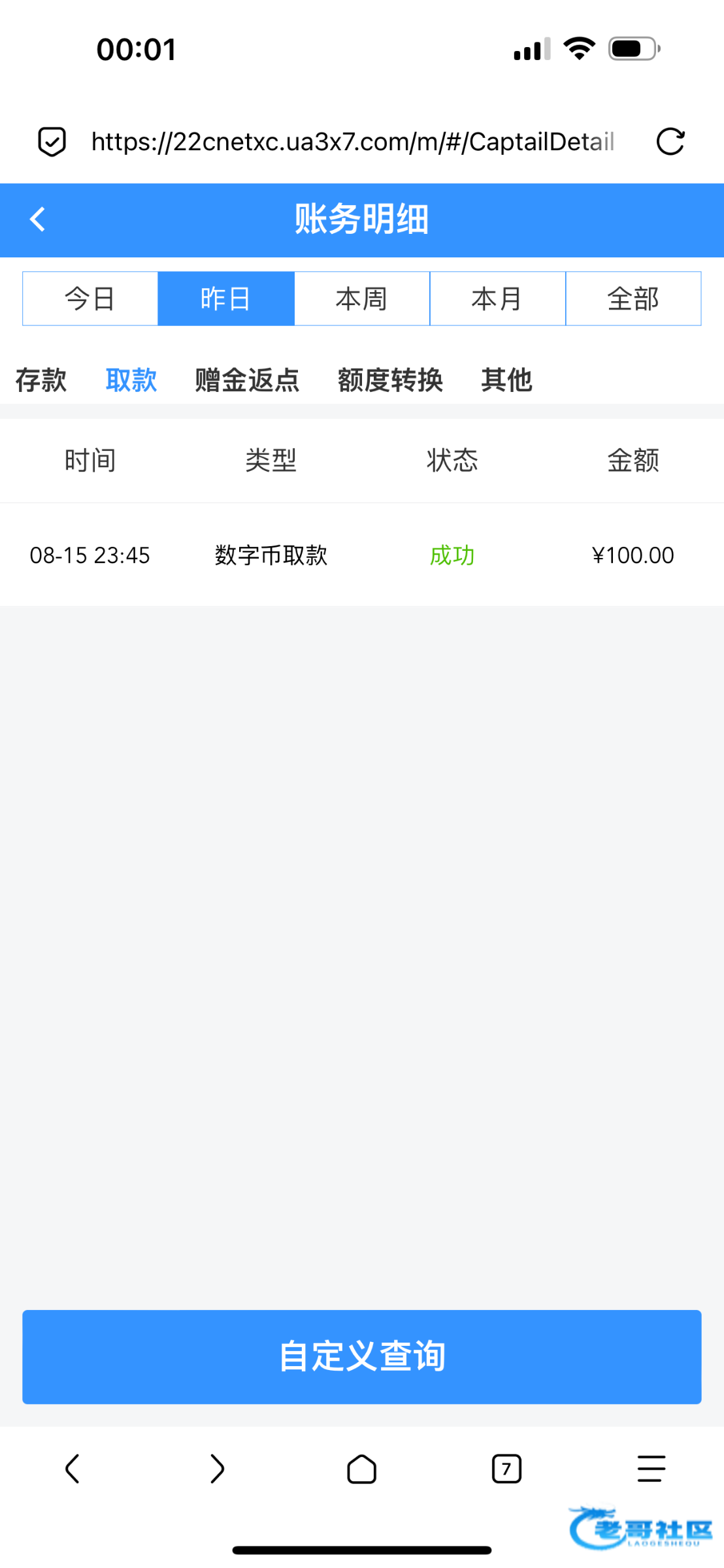Select the 昨日 time filter

(x=226, y=299)
